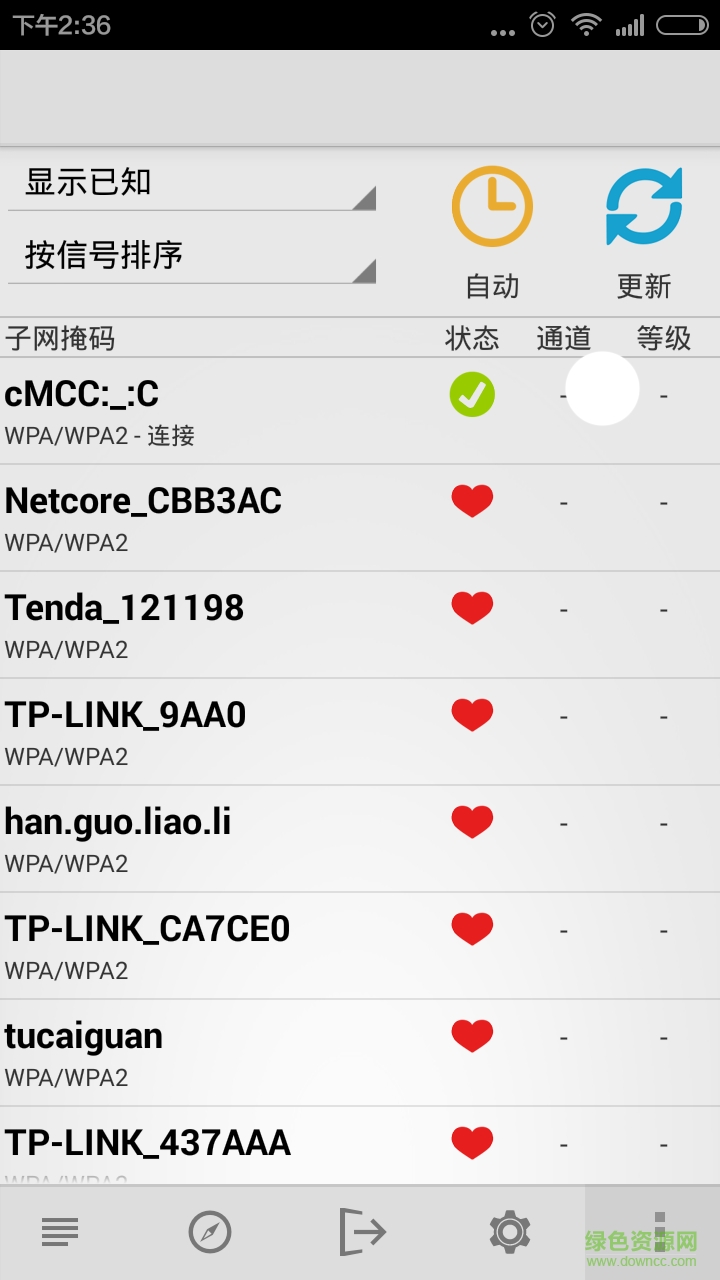The image size is (720, 1280).
Task: Open the 显示已知 filter dropdown
Action: click(x=190, y=183)
